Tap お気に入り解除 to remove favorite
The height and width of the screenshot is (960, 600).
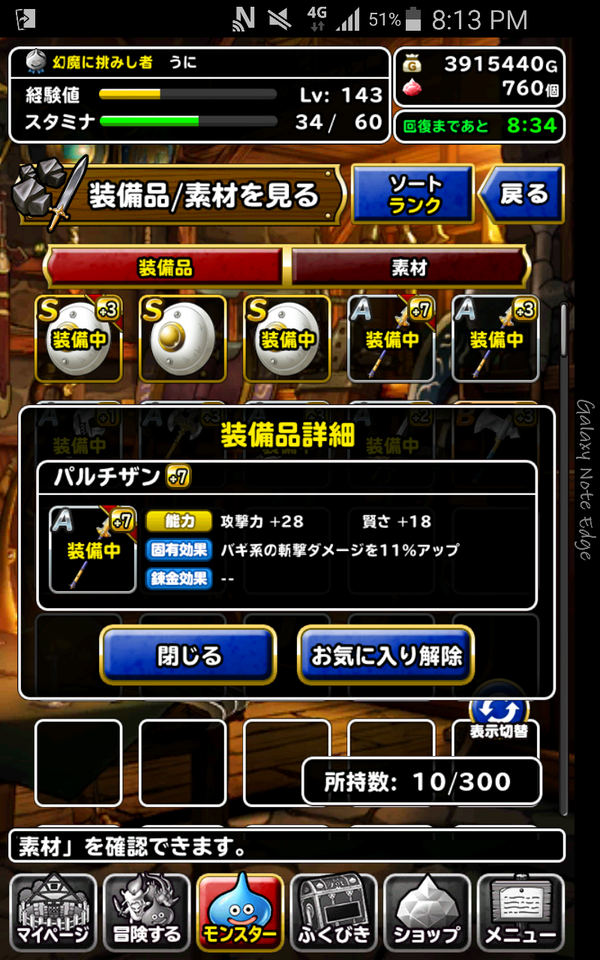coord(385,656)
